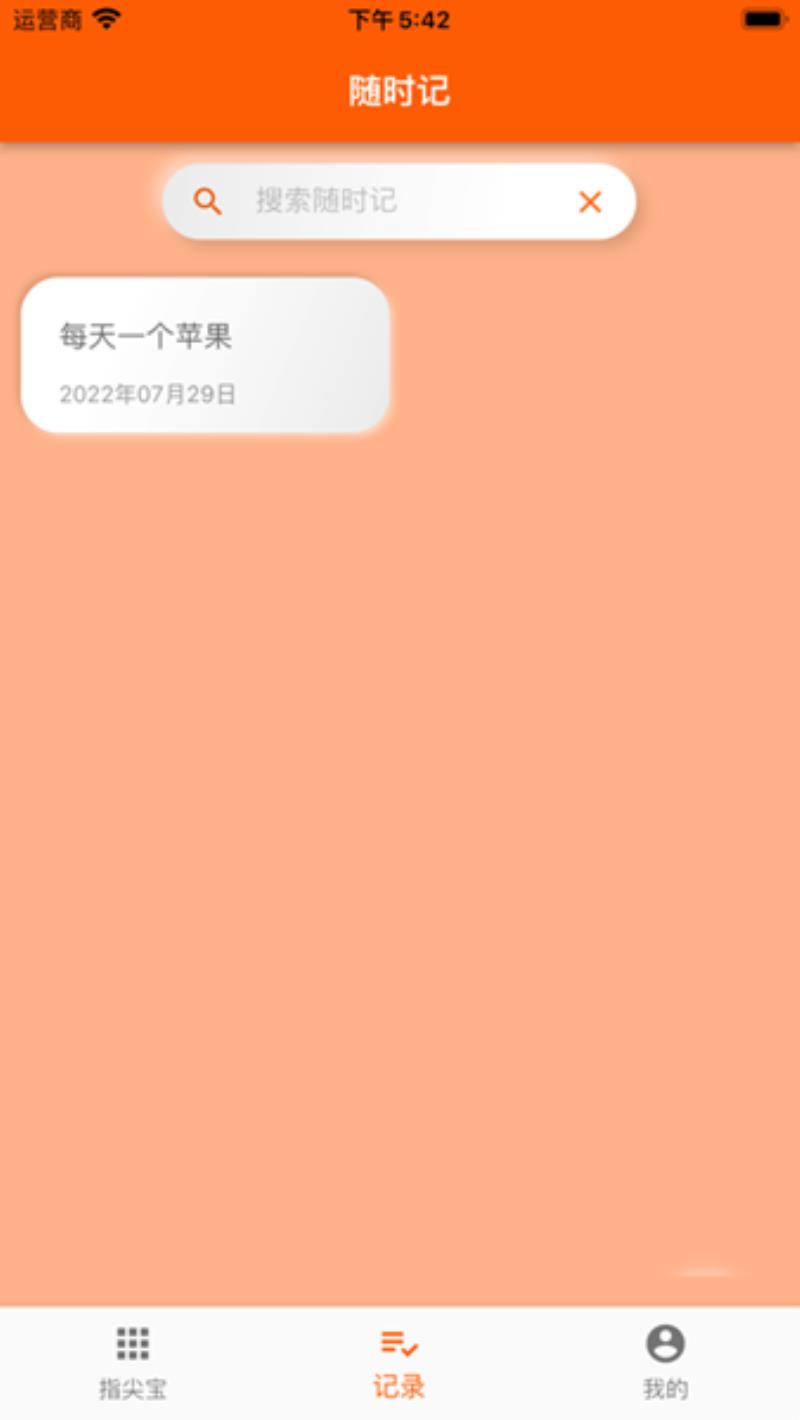
Task: Open the note 每天一个苹果
Action: pyautogui.click(x=205, y=355)
